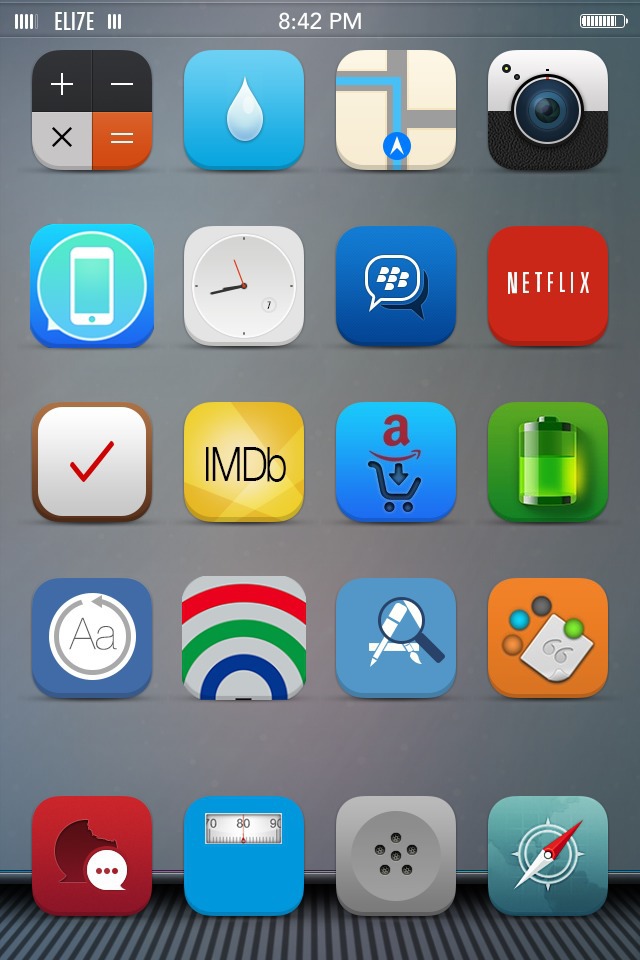Open the Clock app
The height and width of the screenshot is (960, 640).
click(x=244, y=286)
